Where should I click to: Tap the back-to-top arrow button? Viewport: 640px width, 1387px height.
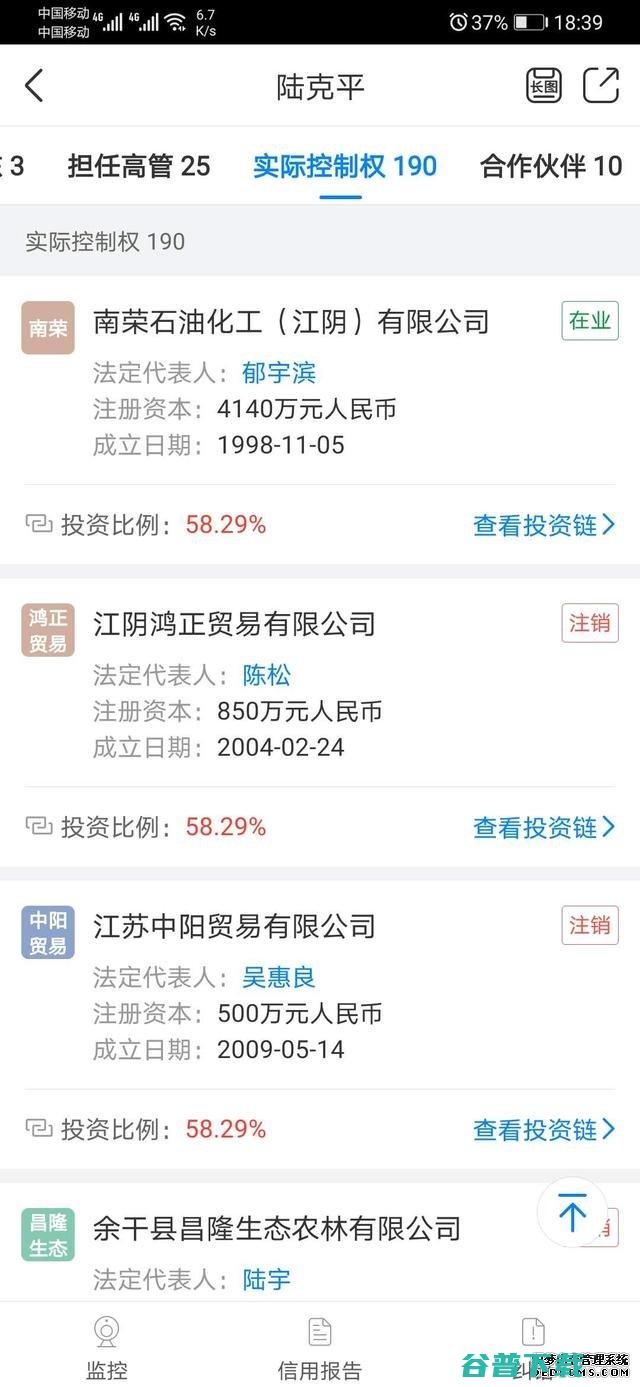tap(573, 1213)
